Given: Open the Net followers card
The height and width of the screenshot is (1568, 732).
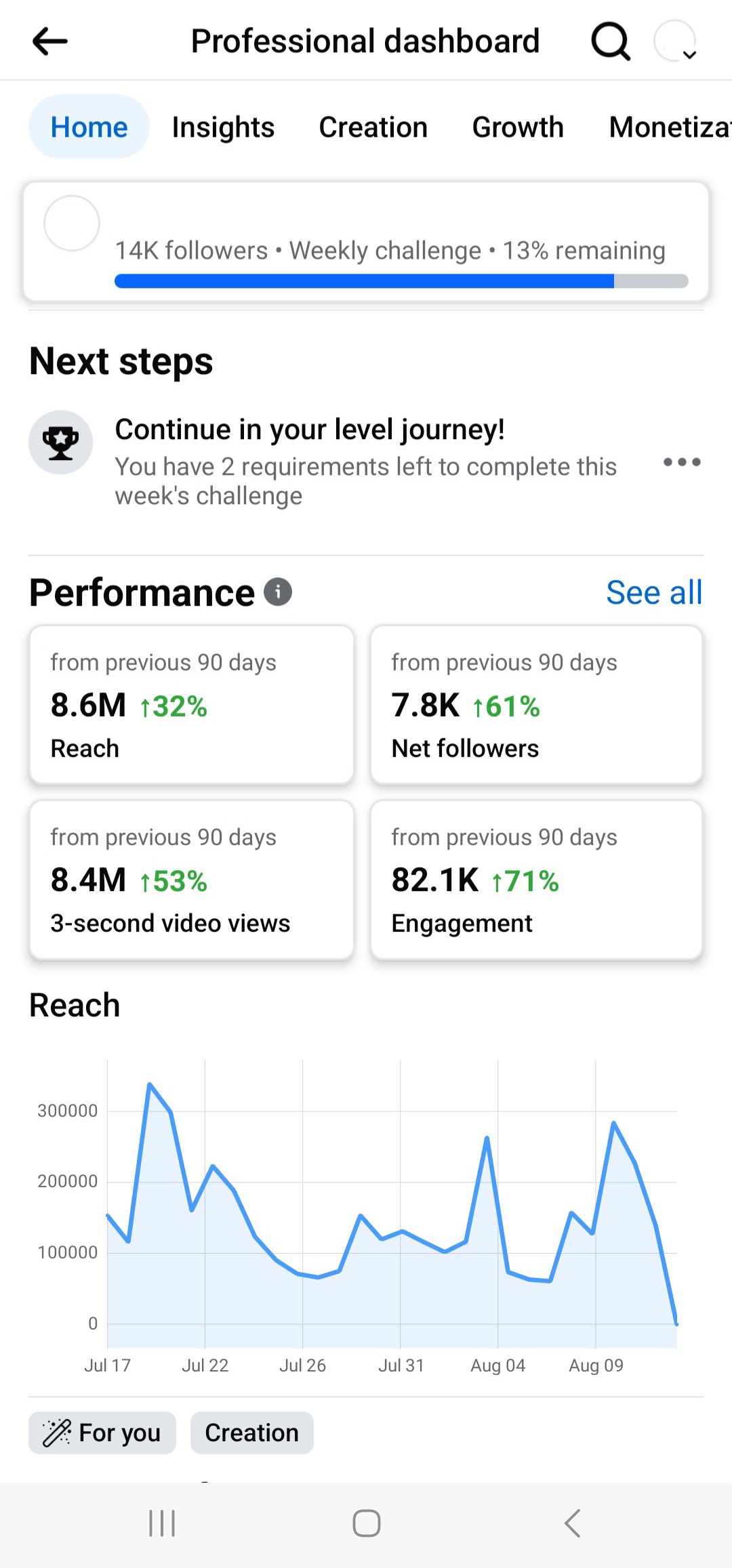Looking at the screenshot, I should (x=536, y=705).
